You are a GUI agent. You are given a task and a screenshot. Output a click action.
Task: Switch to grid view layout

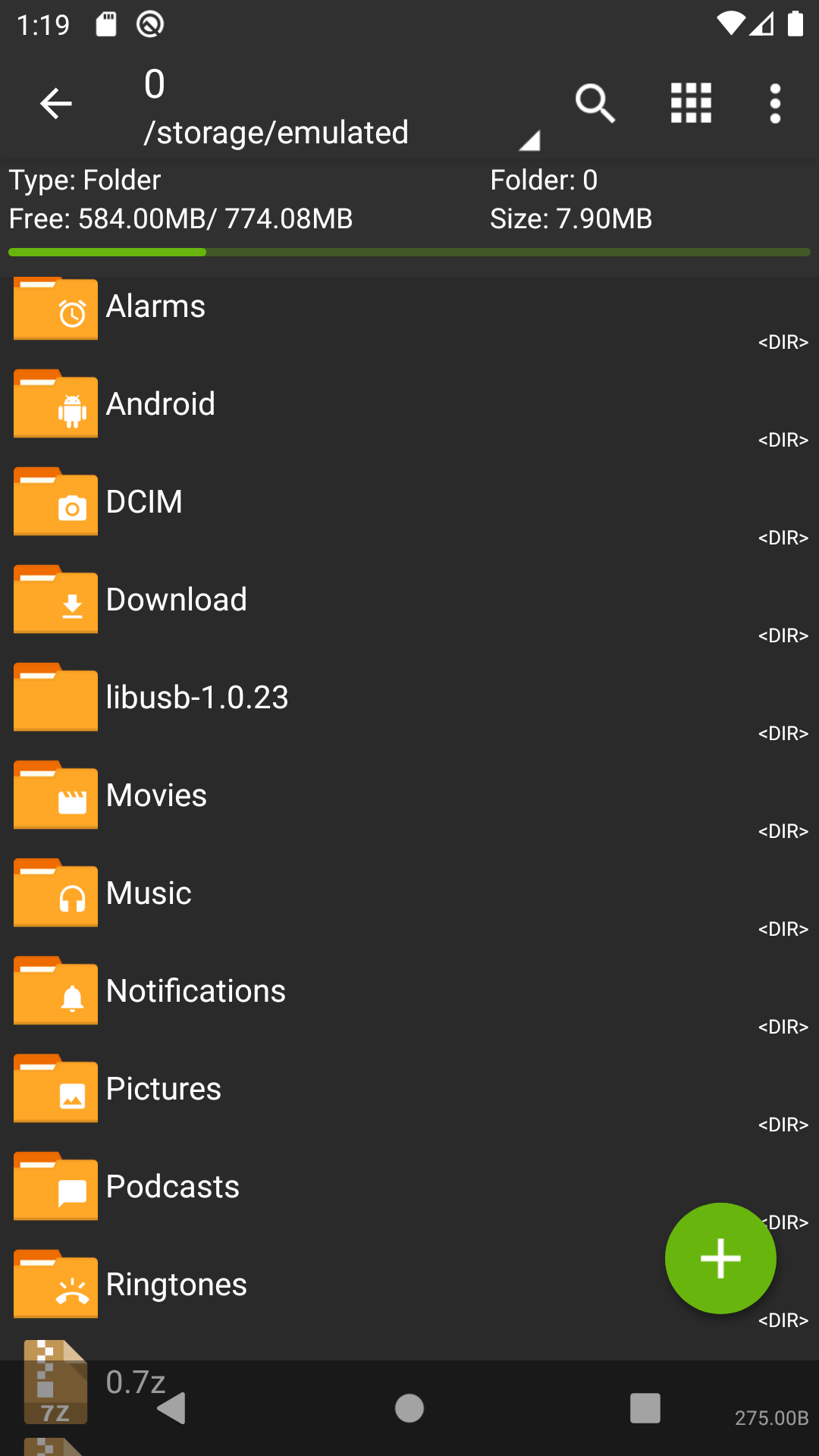[691, 103]
